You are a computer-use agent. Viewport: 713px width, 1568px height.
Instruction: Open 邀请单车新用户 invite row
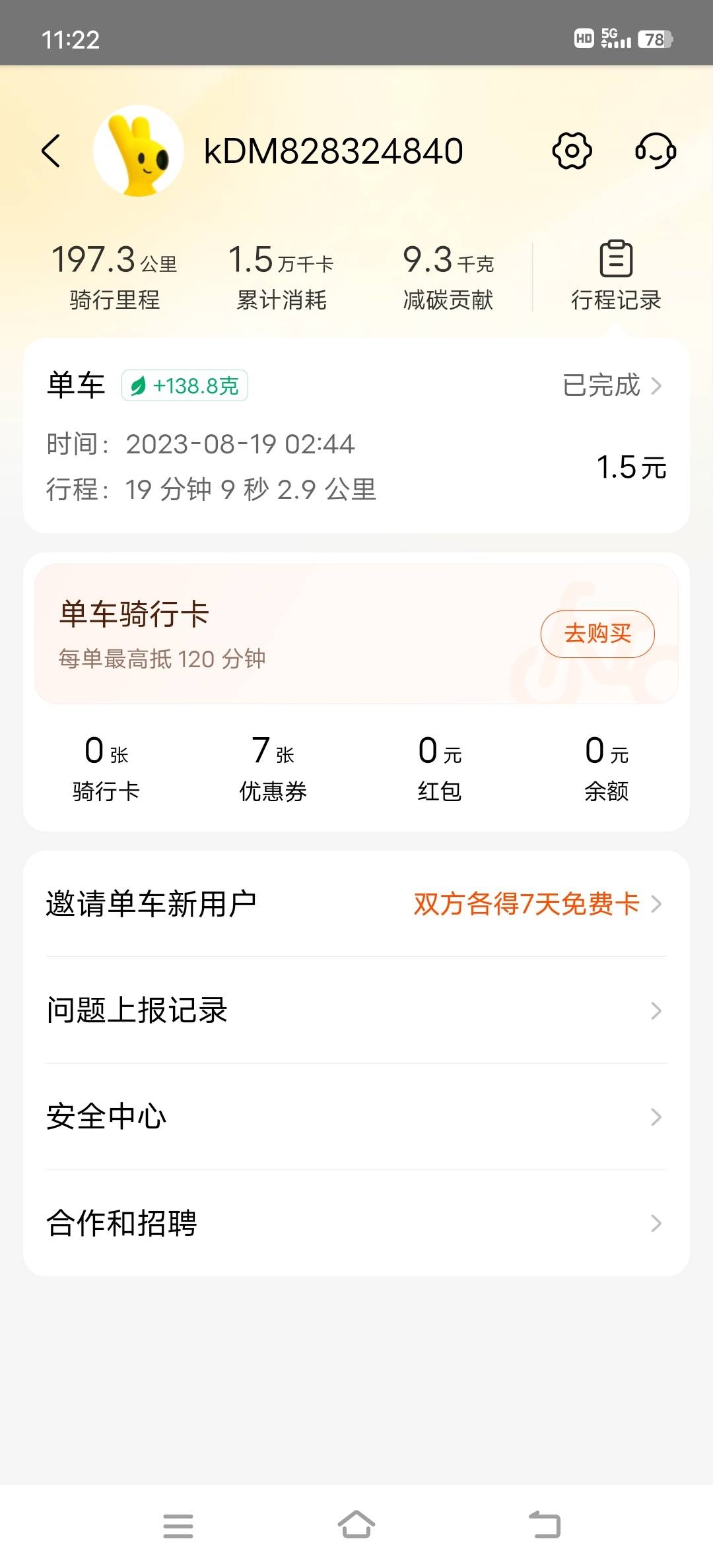click(x=356, y=903)
